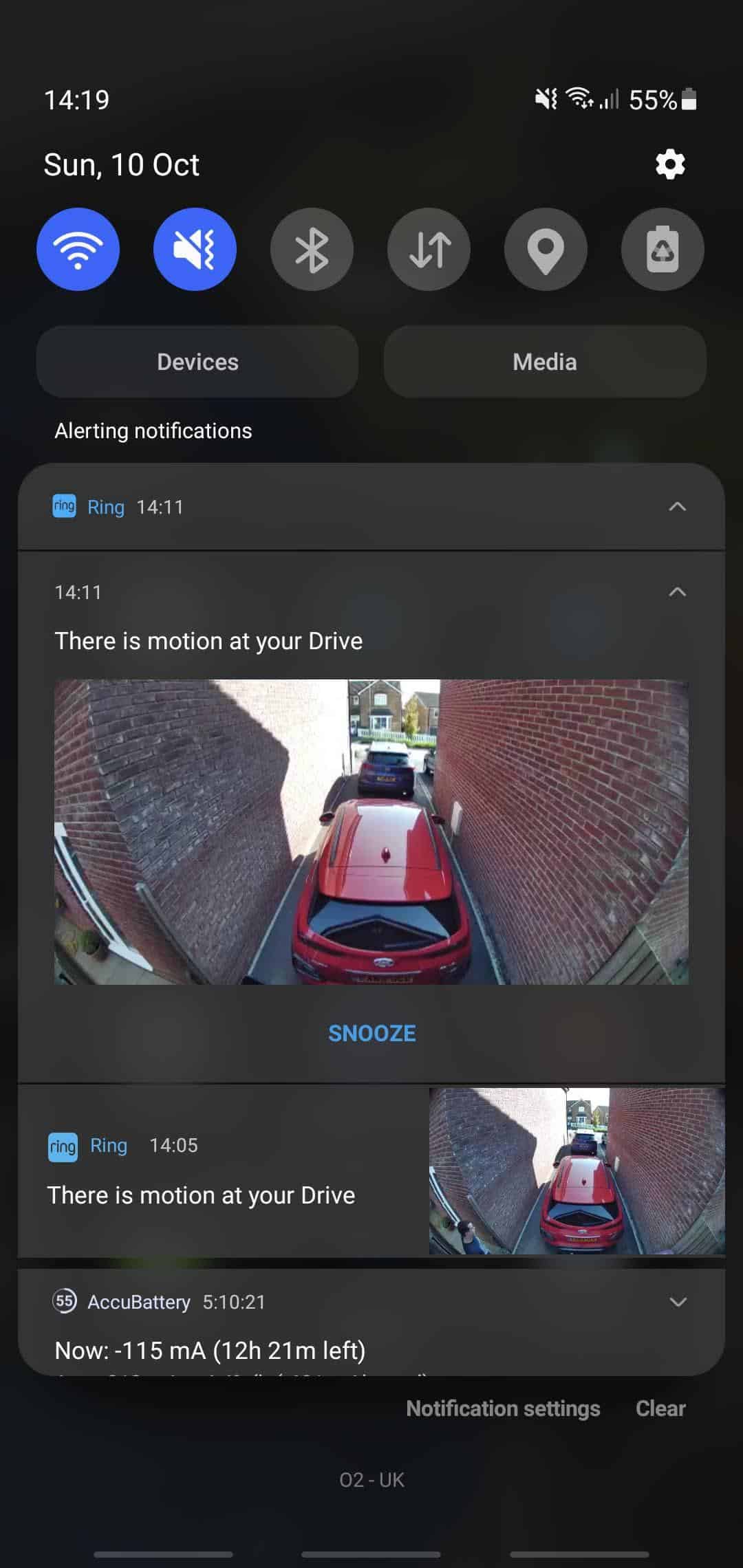Disable the Wi-Fi quick toggle
743x1568 pixels.
pyautogui.click(x=78, y=249)
